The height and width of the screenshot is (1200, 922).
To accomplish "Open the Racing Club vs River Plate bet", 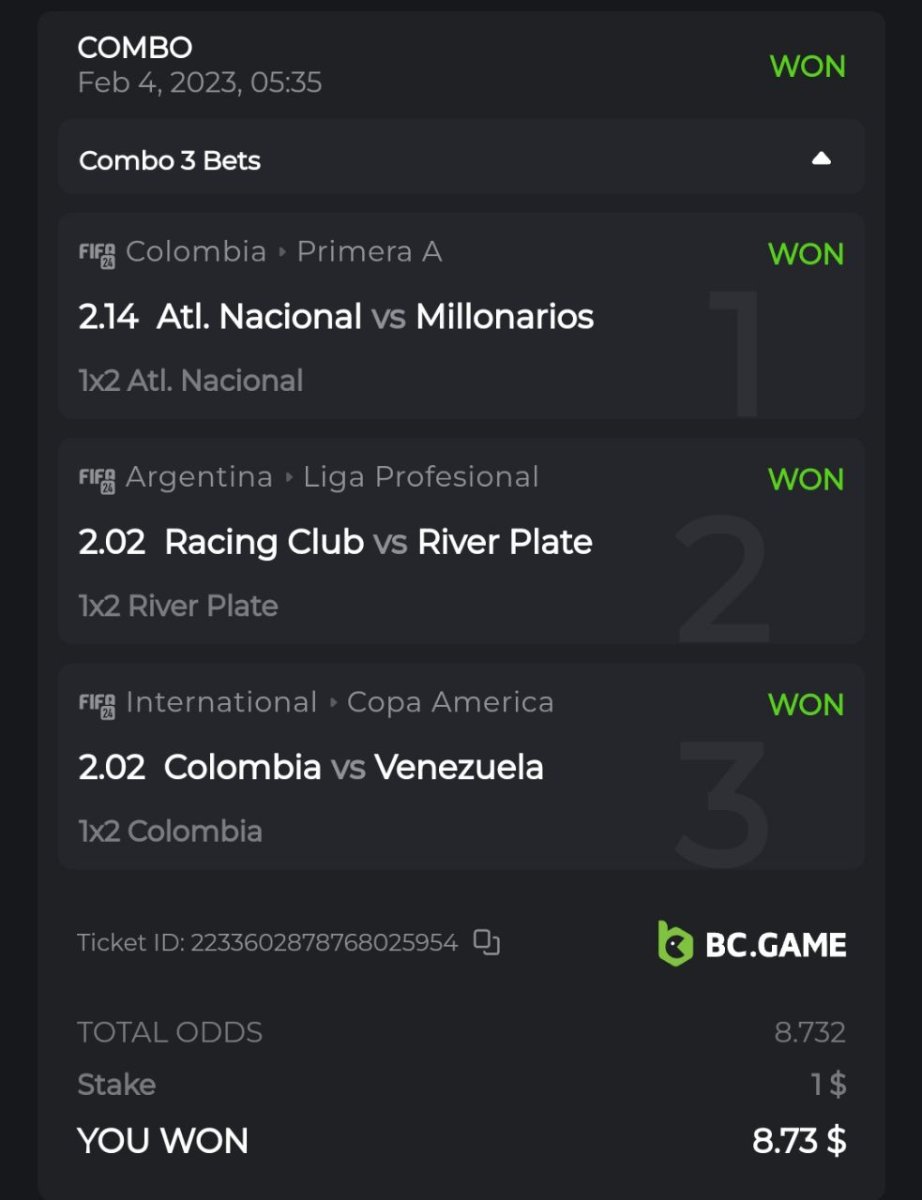I will (x=336, y=542).
